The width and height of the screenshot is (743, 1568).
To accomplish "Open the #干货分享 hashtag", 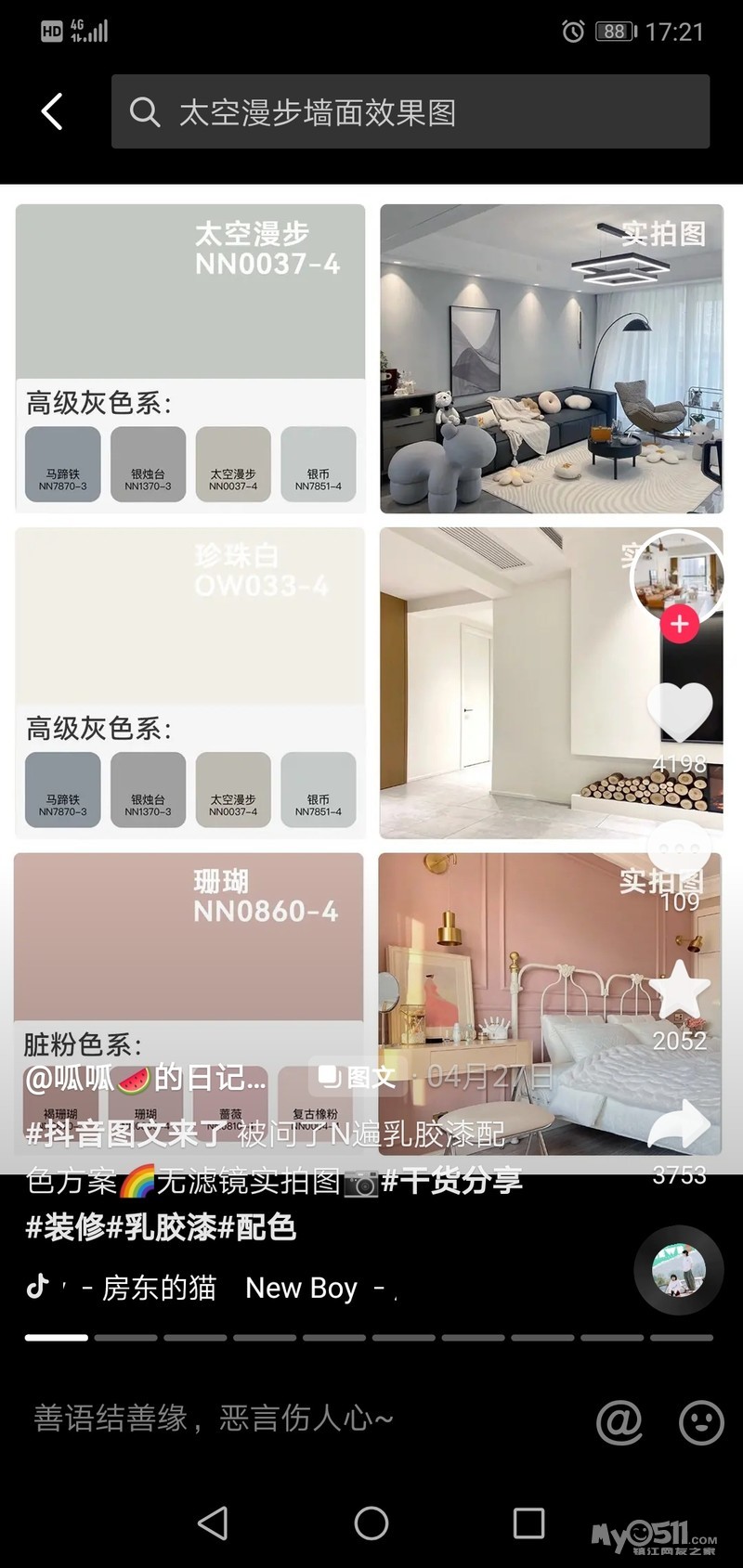I will point(451,1181).
